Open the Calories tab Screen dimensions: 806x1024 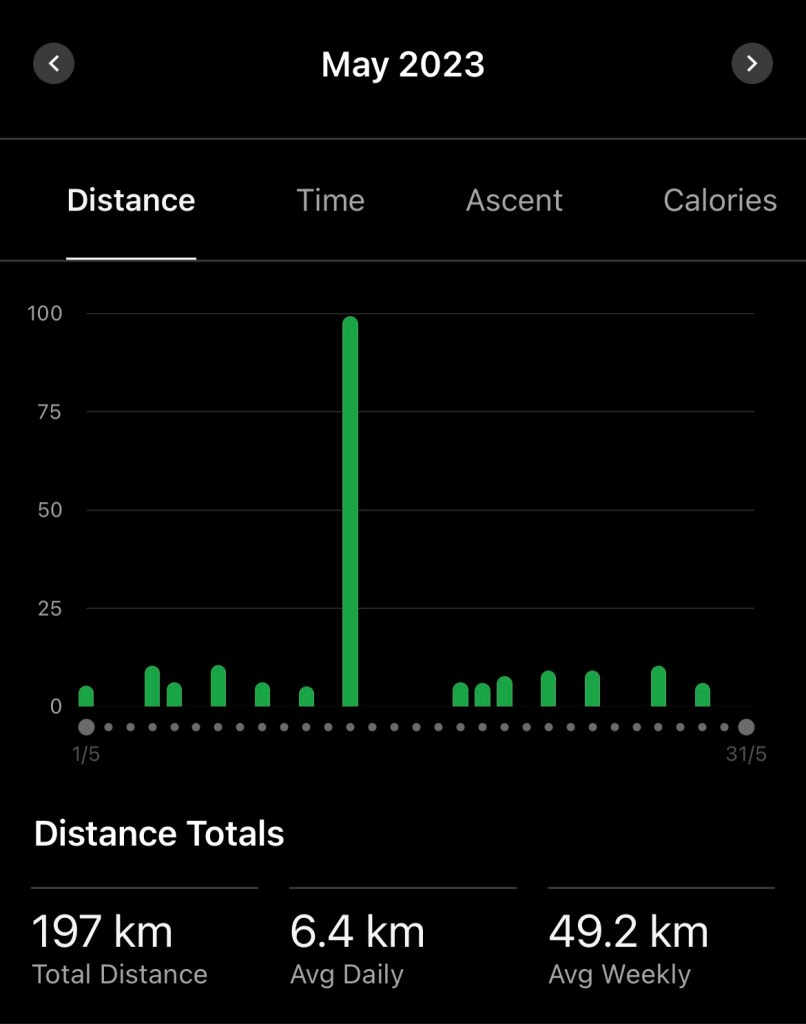coord(719,200)
